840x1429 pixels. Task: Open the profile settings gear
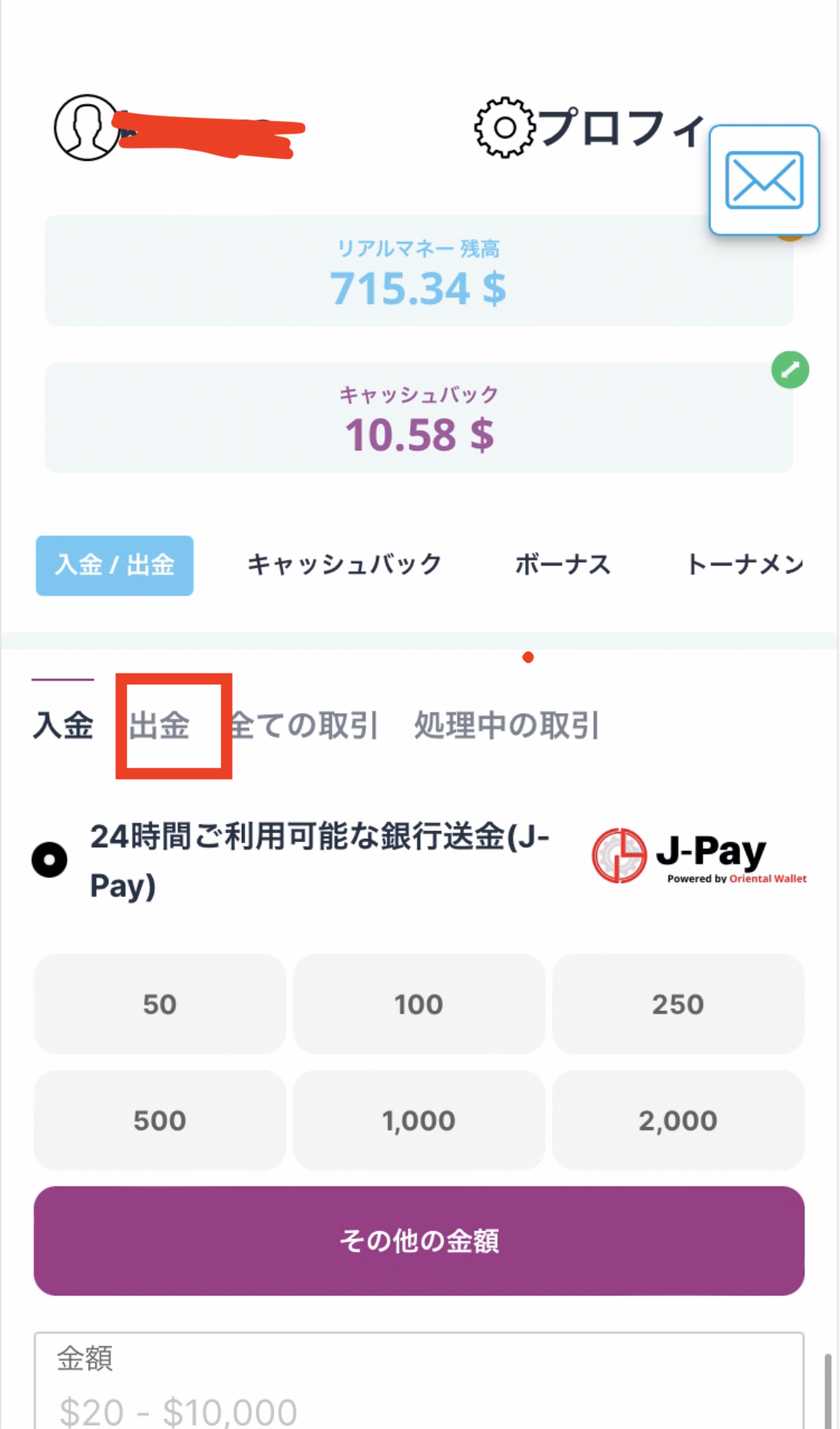[x=505, y=127]
